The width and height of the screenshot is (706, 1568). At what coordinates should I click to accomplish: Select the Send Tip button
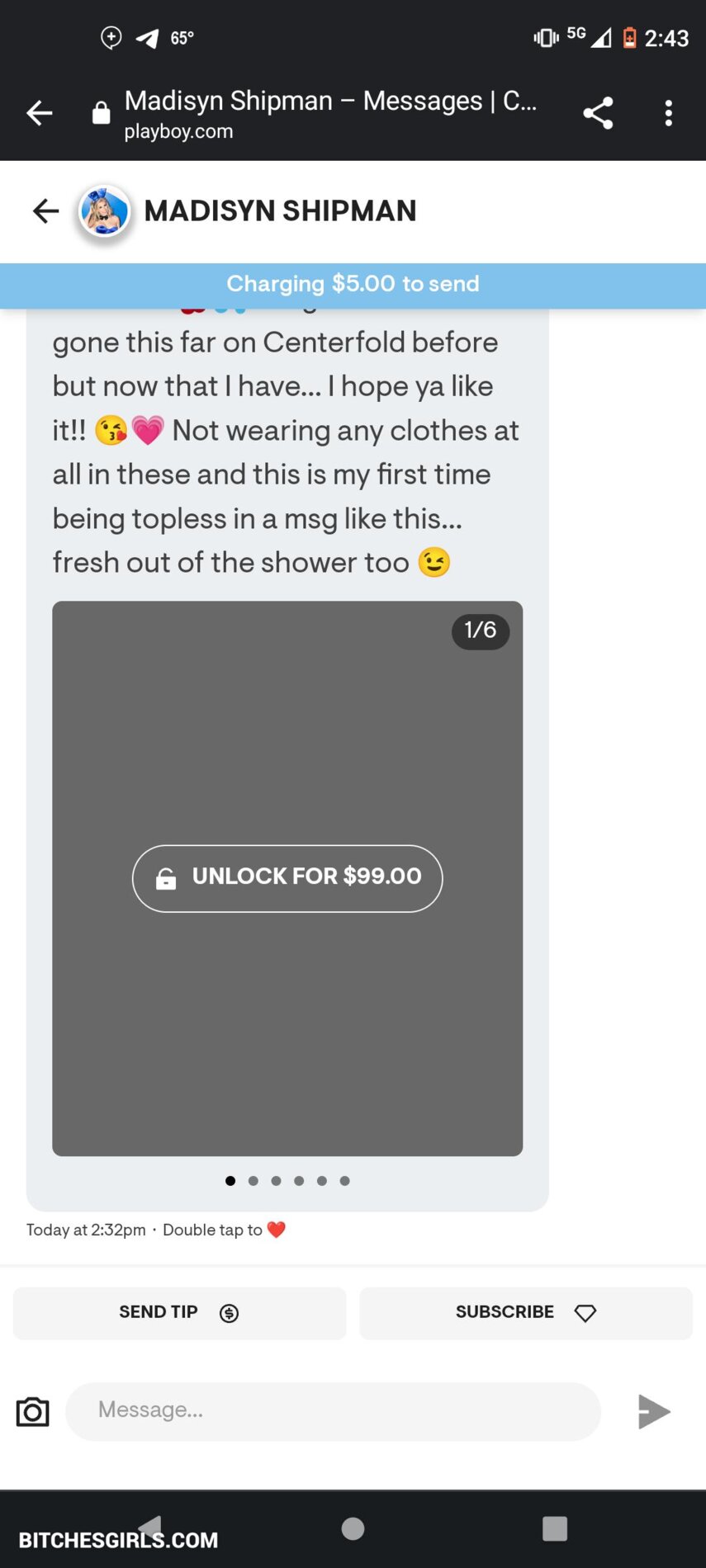point(179,1312)
